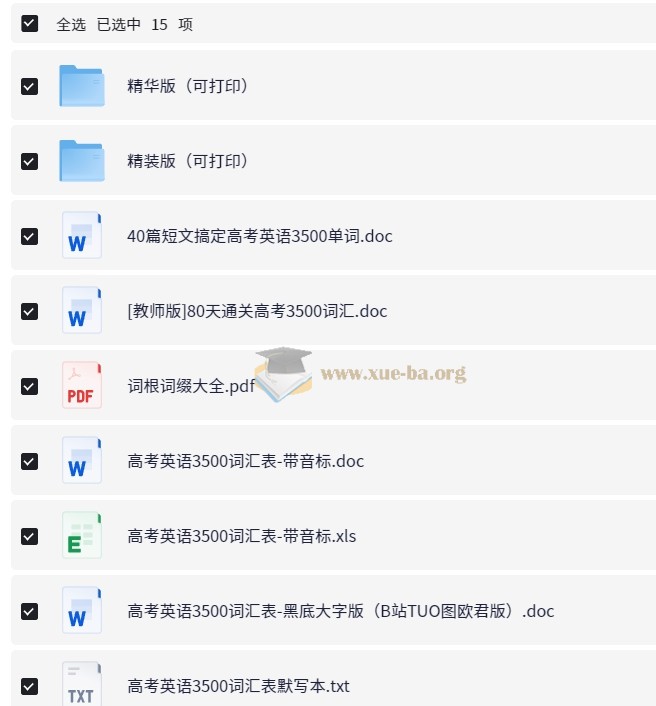Deselect the checkbox for 精华版（可打印）
This screenshot has width=656, height=706.
29,86
